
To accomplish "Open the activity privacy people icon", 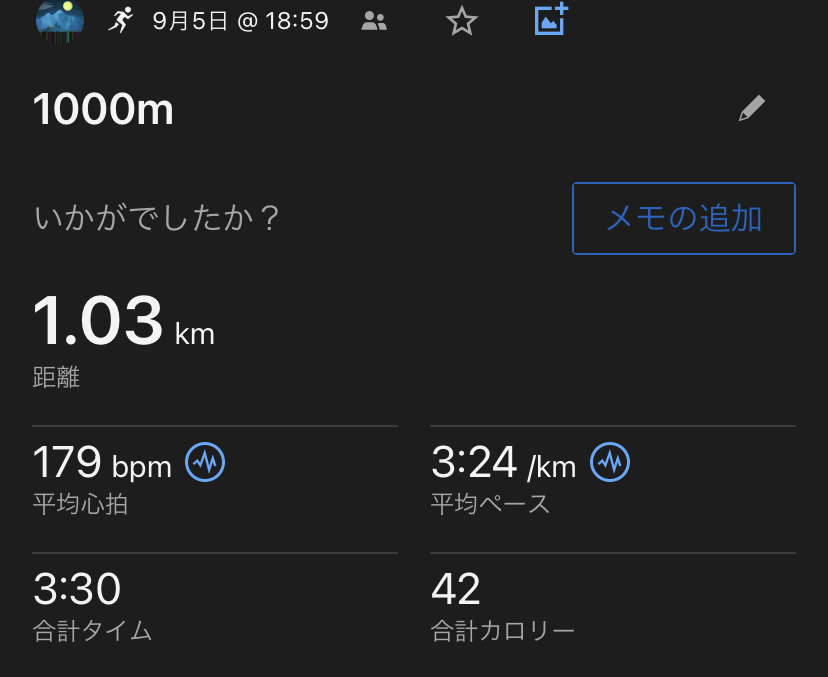I will (x=374, y=21).
